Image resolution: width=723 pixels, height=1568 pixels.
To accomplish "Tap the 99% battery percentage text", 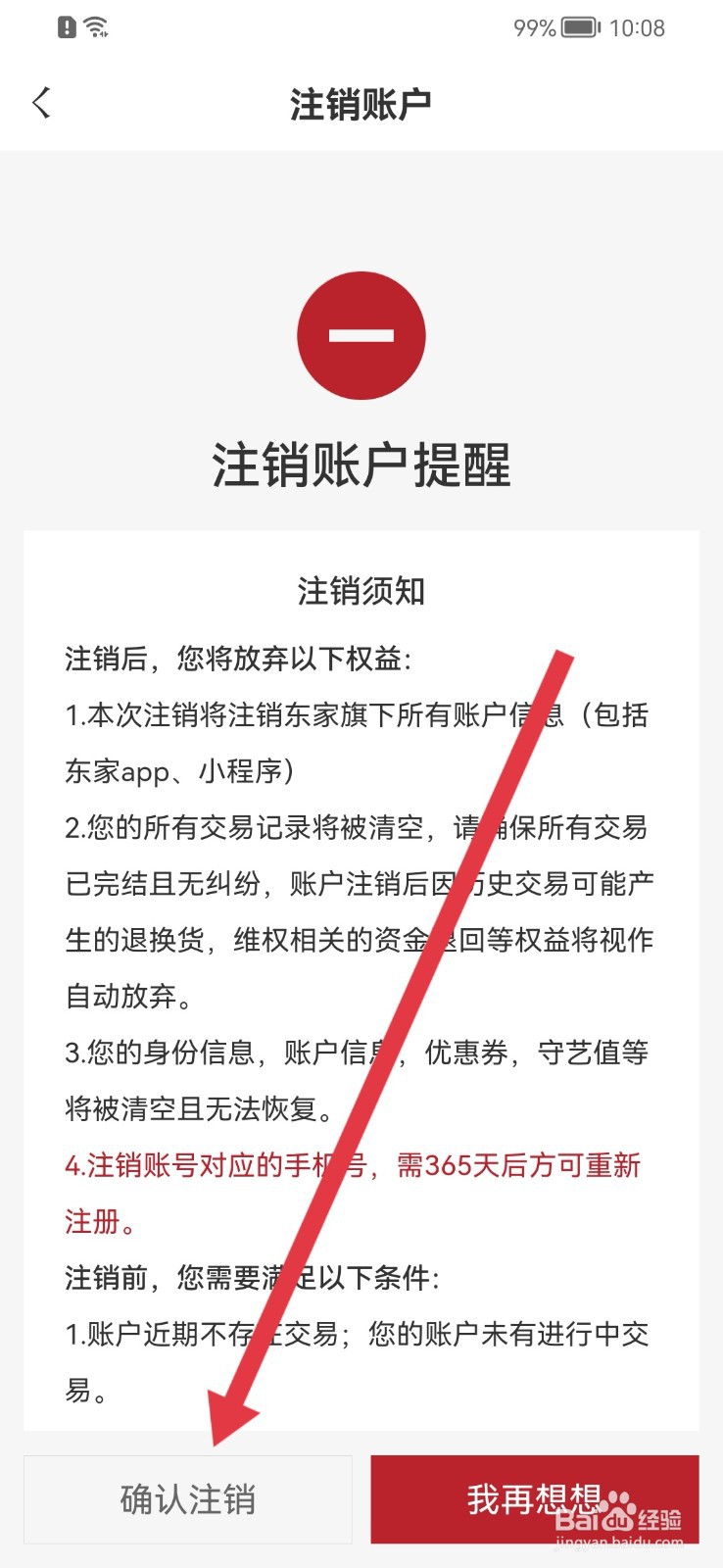I will pos(534,27).
